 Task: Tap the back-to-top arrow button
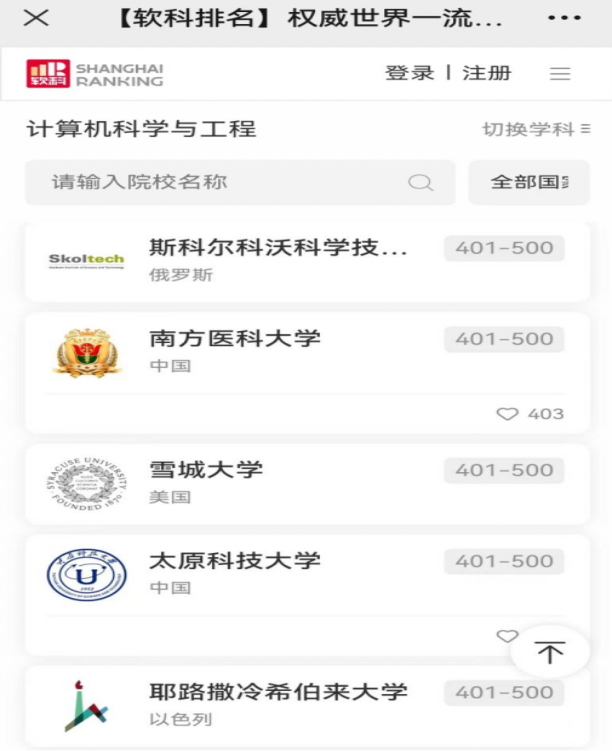click(x=549, y=652)
